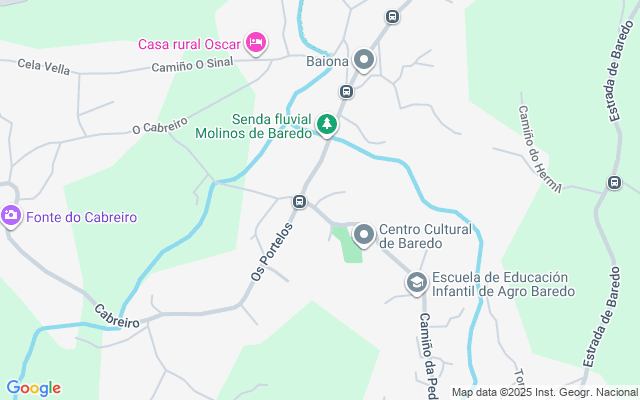The image size is (640, 400).
Task: Select the Baiona location pin
Action: (x=364, y=61)
